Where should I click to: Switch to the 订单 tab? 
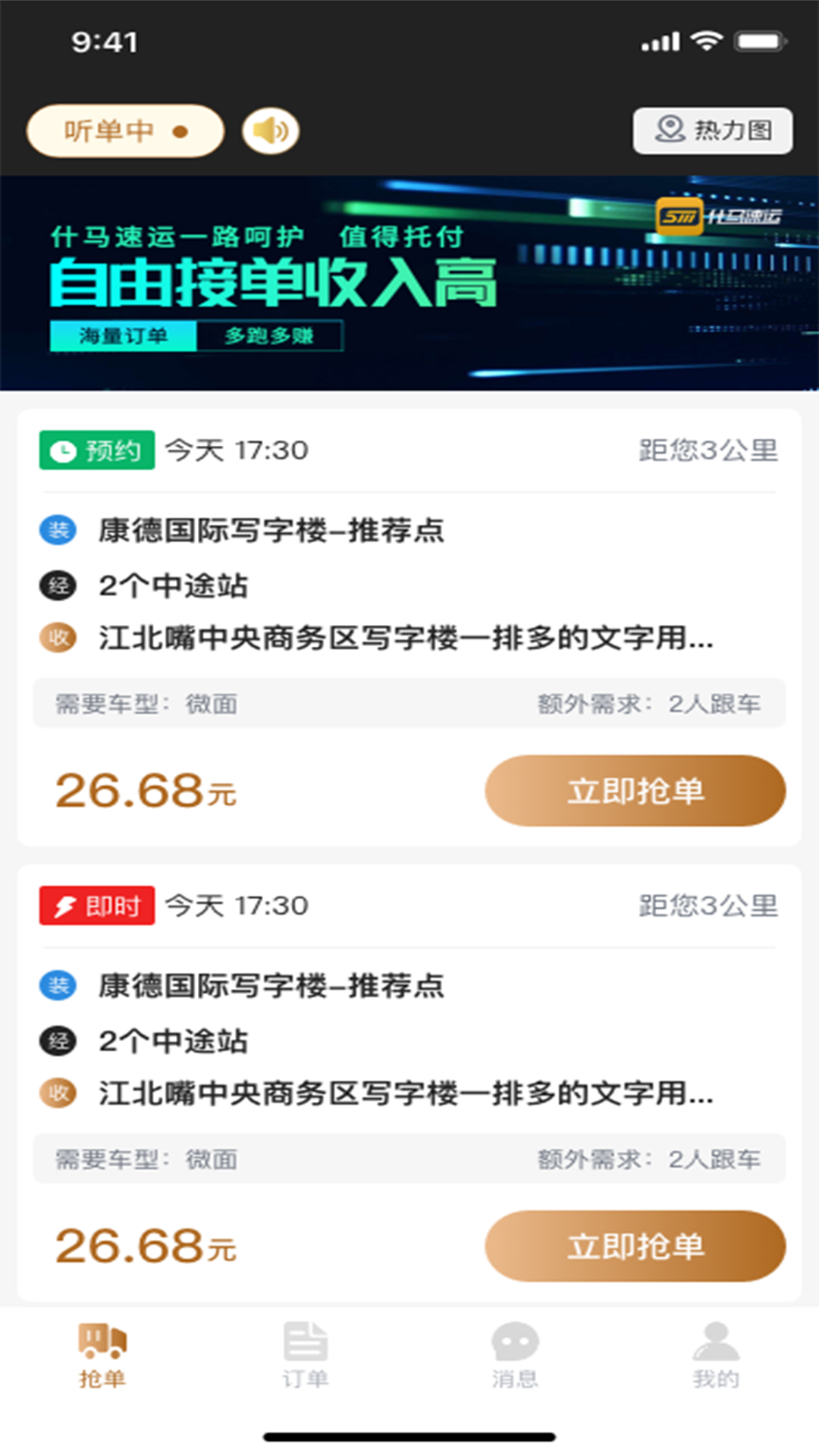coord(306,1355)
